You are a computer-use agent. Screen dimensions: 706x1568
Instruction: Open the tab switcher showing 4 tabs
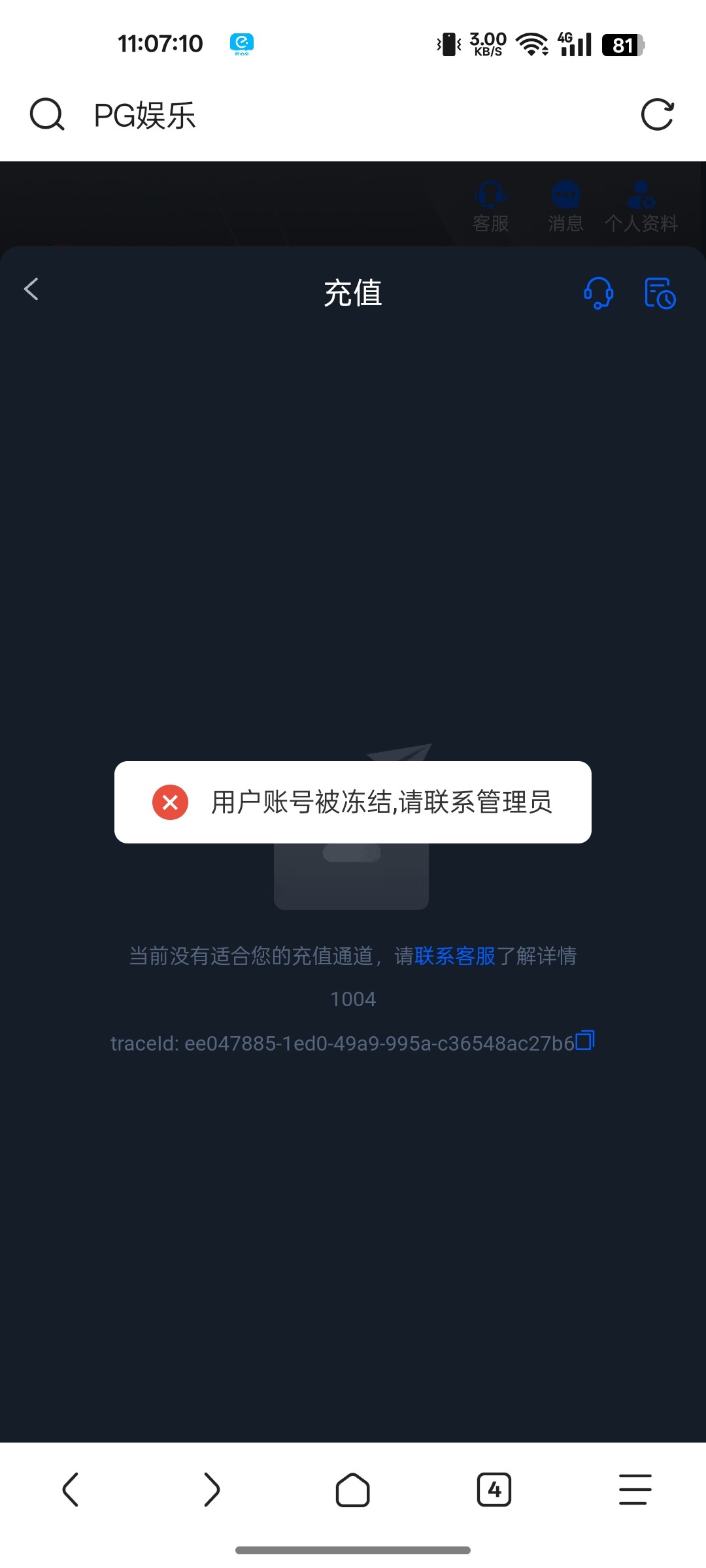coord(494,1490)
